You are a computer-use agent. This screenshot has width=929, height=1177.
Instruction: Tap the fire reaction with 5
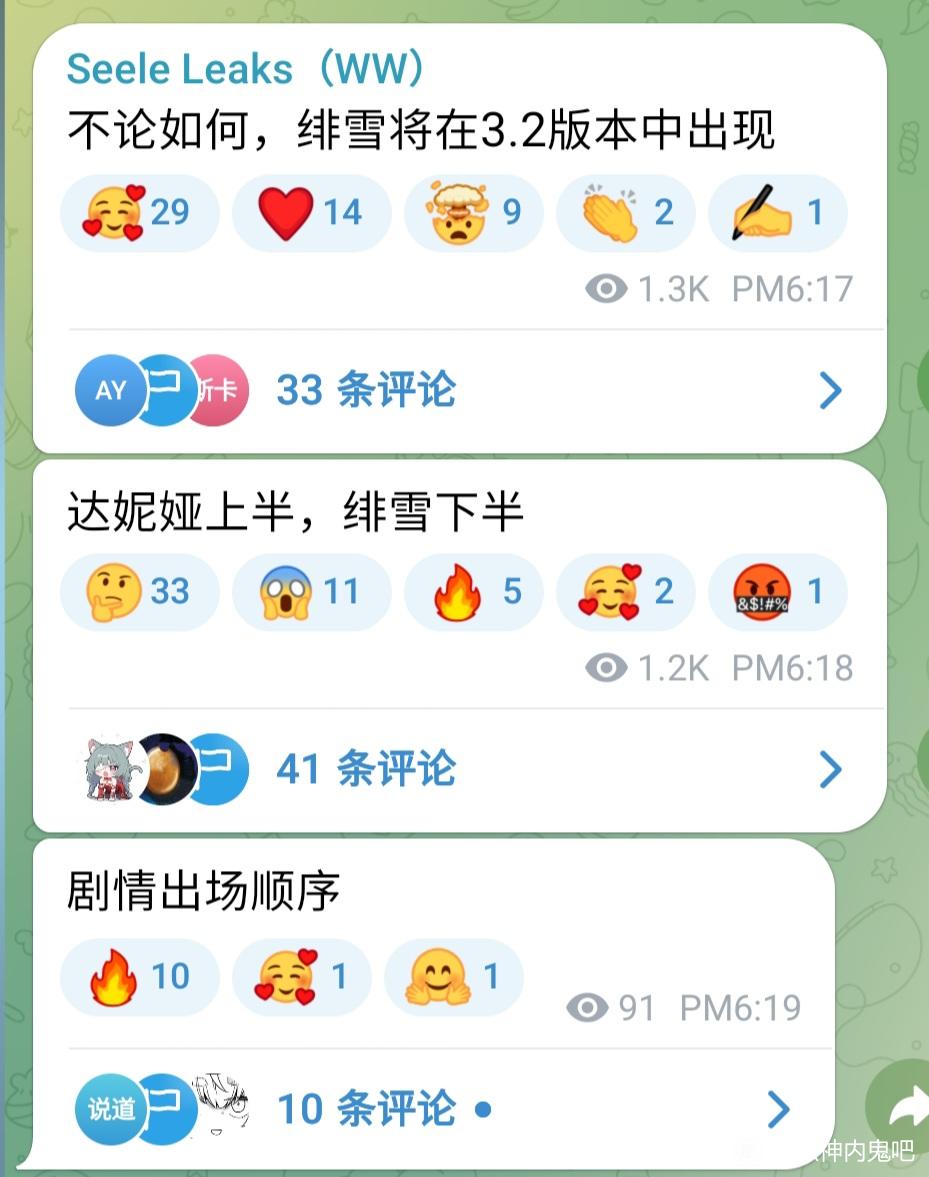click(x=474, y=592)
